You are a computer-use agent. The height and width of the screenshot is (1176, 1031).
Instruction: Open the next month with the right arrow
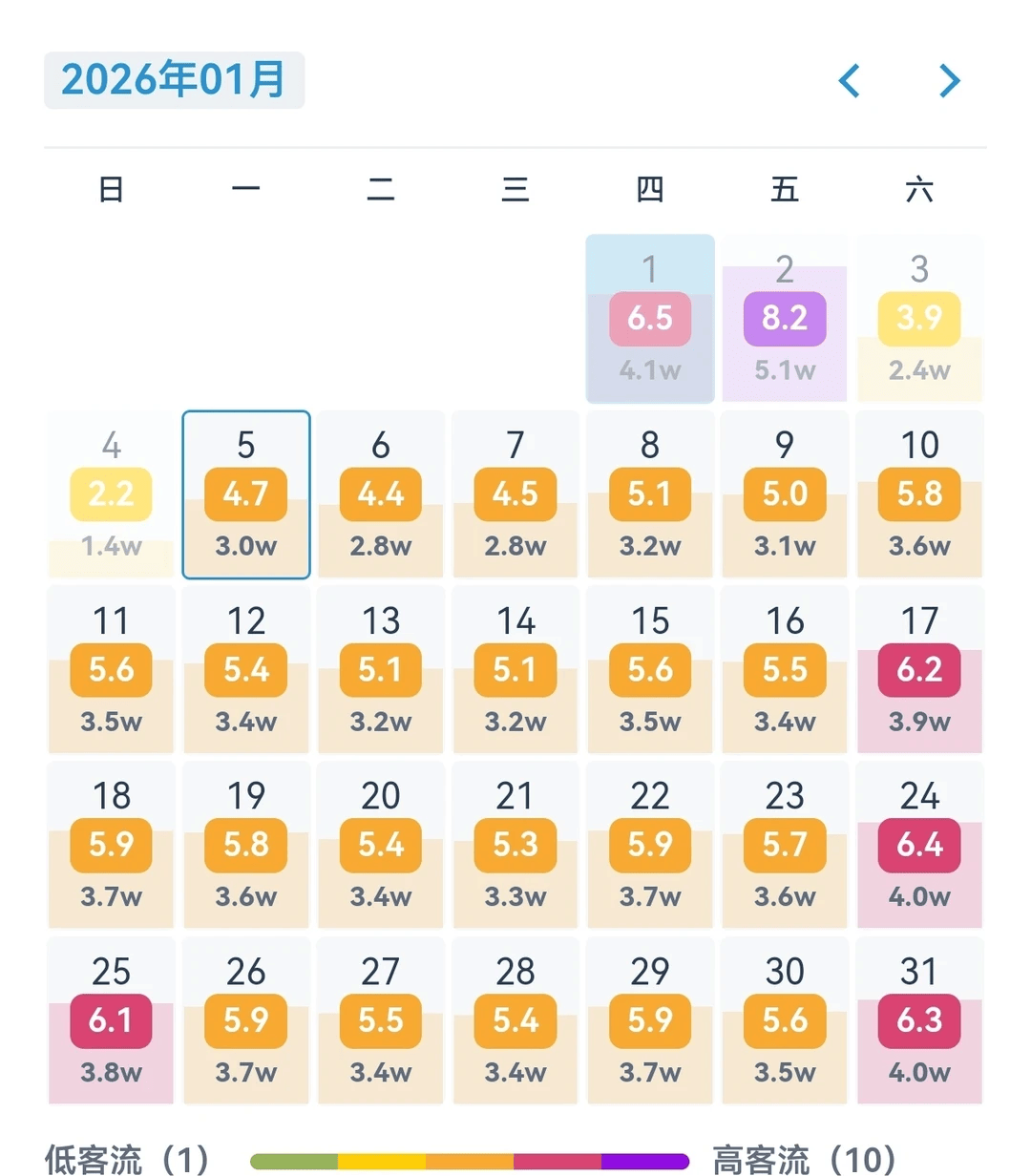tap(948, 80)
